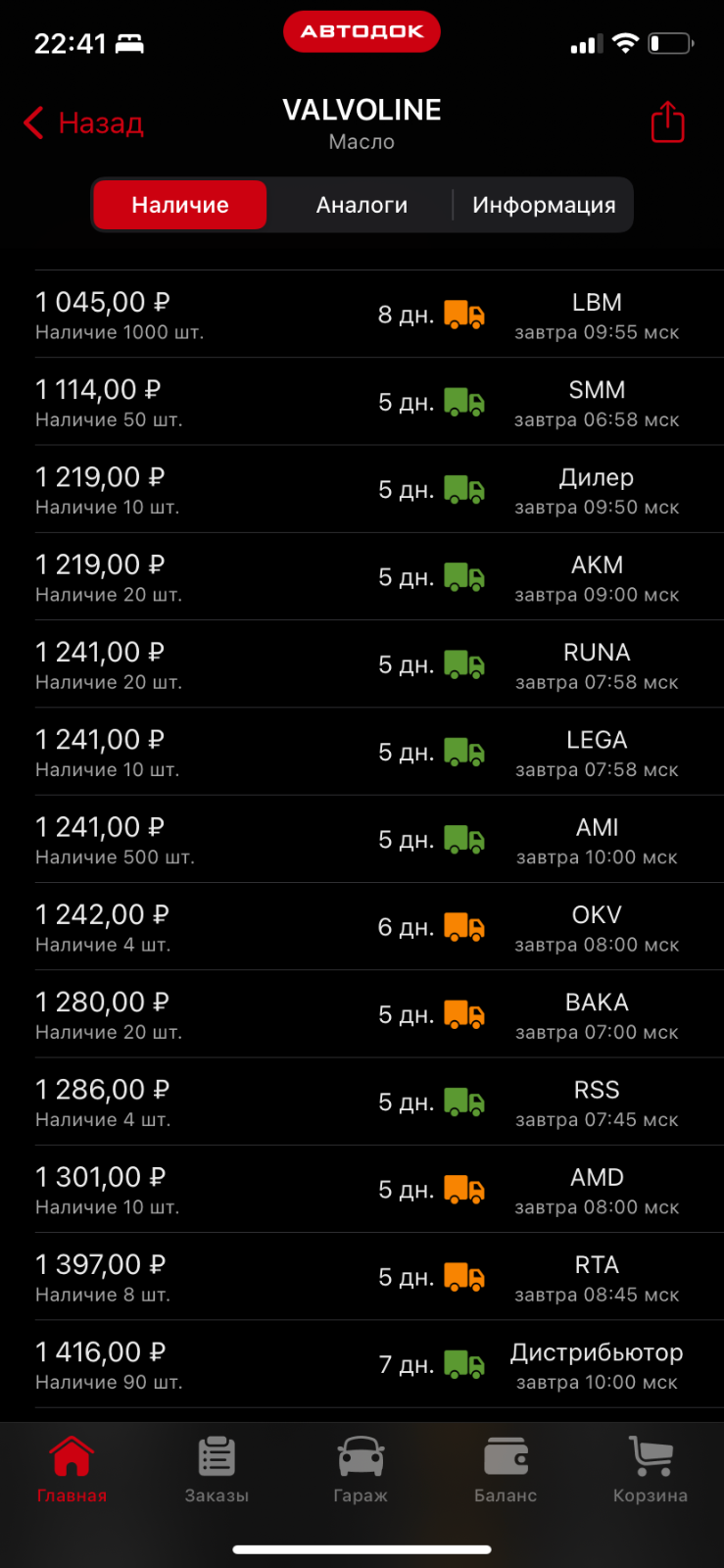This screenshot has height=1568, width=724.
Task: Open the RUNA supplier offer
Action: tap(379, 664)
